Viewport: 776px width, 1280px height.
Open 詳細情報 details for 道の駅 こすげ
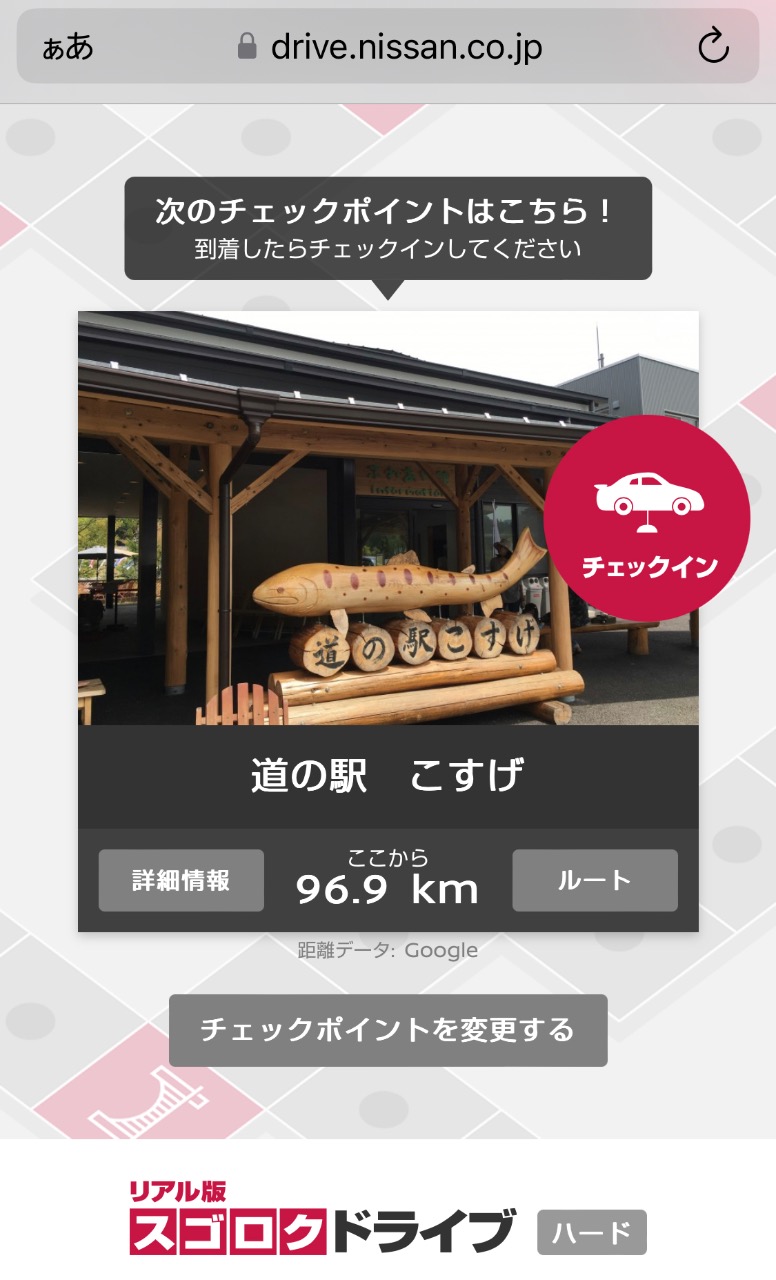click(x=181, y=880)
